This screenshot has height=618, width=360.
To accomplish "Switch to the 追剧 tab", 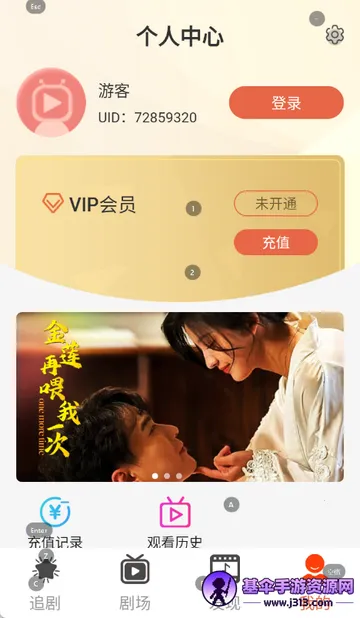I will click(x=45, y=583).
